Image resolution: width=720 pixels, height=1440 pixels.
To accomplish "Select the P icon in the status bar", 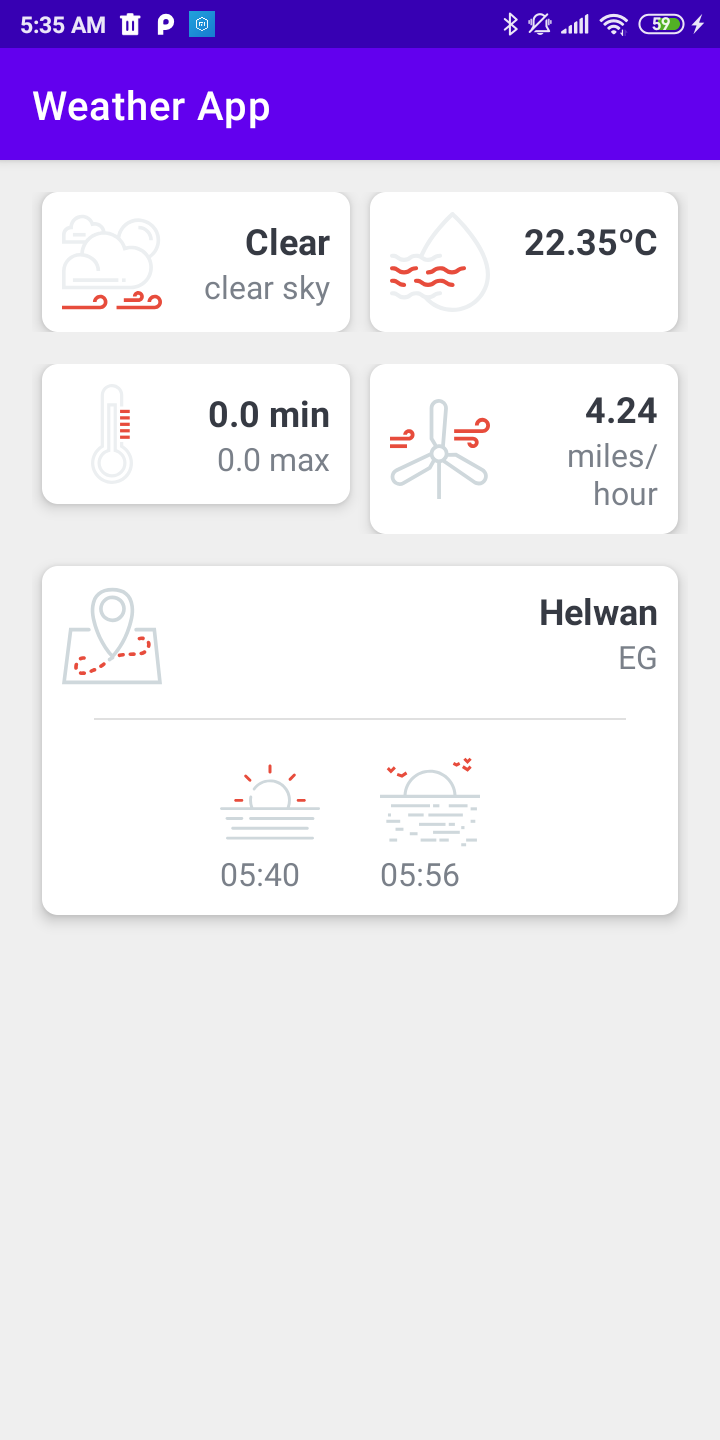I will coord(166,25).
